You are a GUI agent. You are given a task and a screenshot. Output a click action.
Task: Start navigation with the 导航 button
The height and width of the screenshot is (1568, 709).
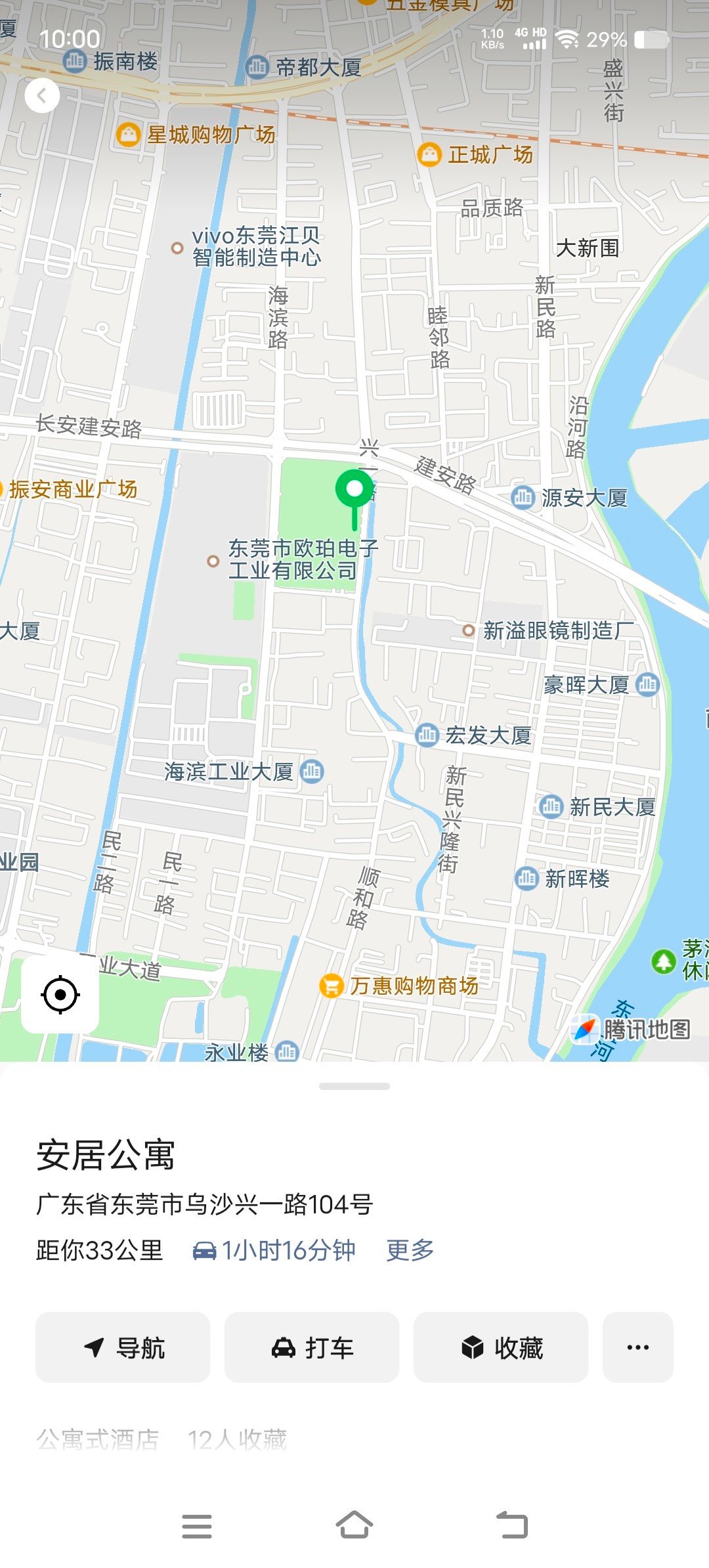point(123,1347)
